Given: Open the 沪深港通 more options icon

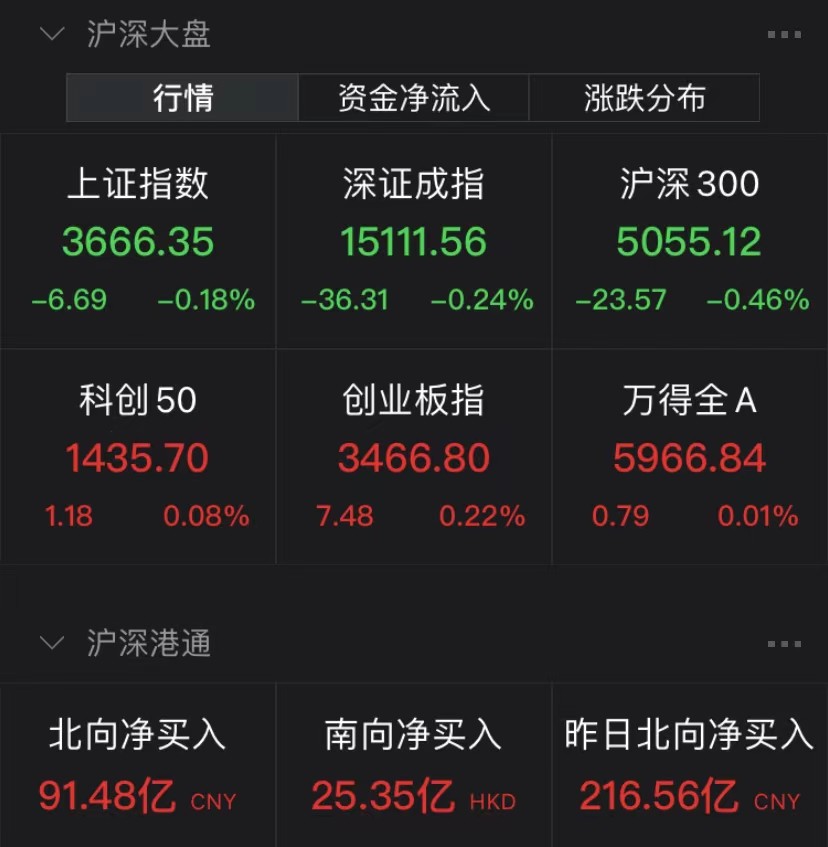Looking at the screenshot, I should (784, 642).
